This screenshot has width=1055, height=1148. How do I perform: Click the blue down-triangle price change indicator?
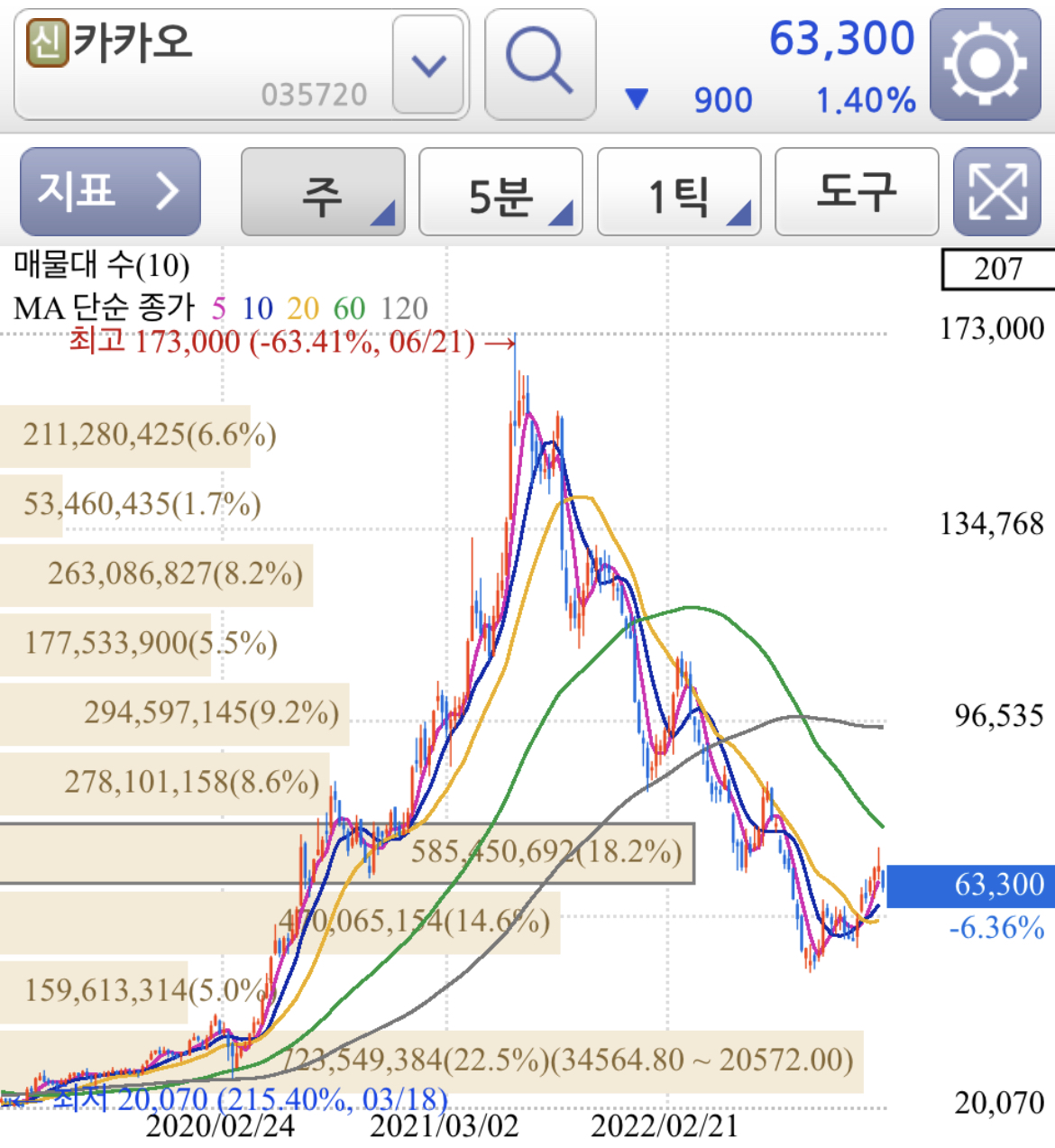pyautogui.click(x=637, y=100)
